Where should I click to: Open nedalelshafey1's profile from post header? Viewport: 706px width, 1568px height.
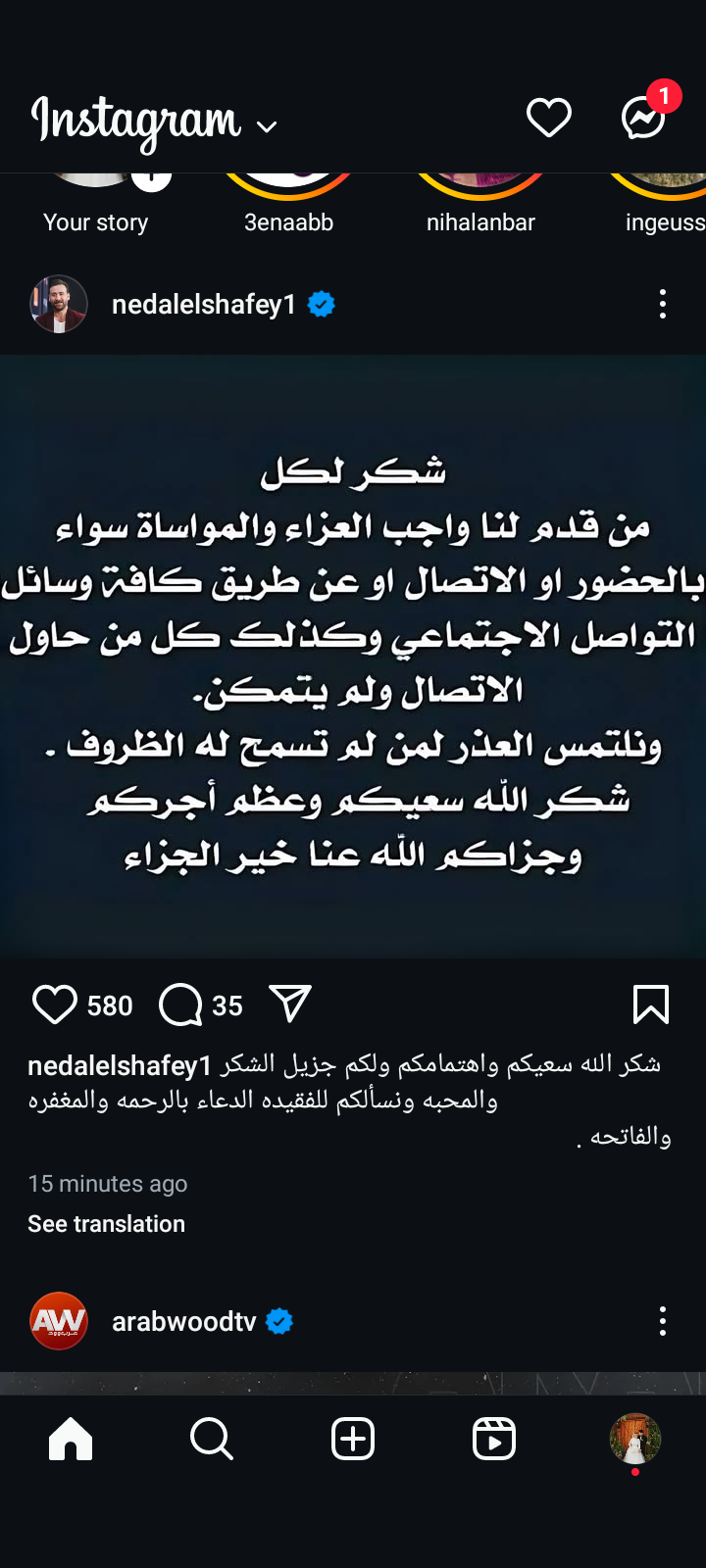tap(203, 305)
